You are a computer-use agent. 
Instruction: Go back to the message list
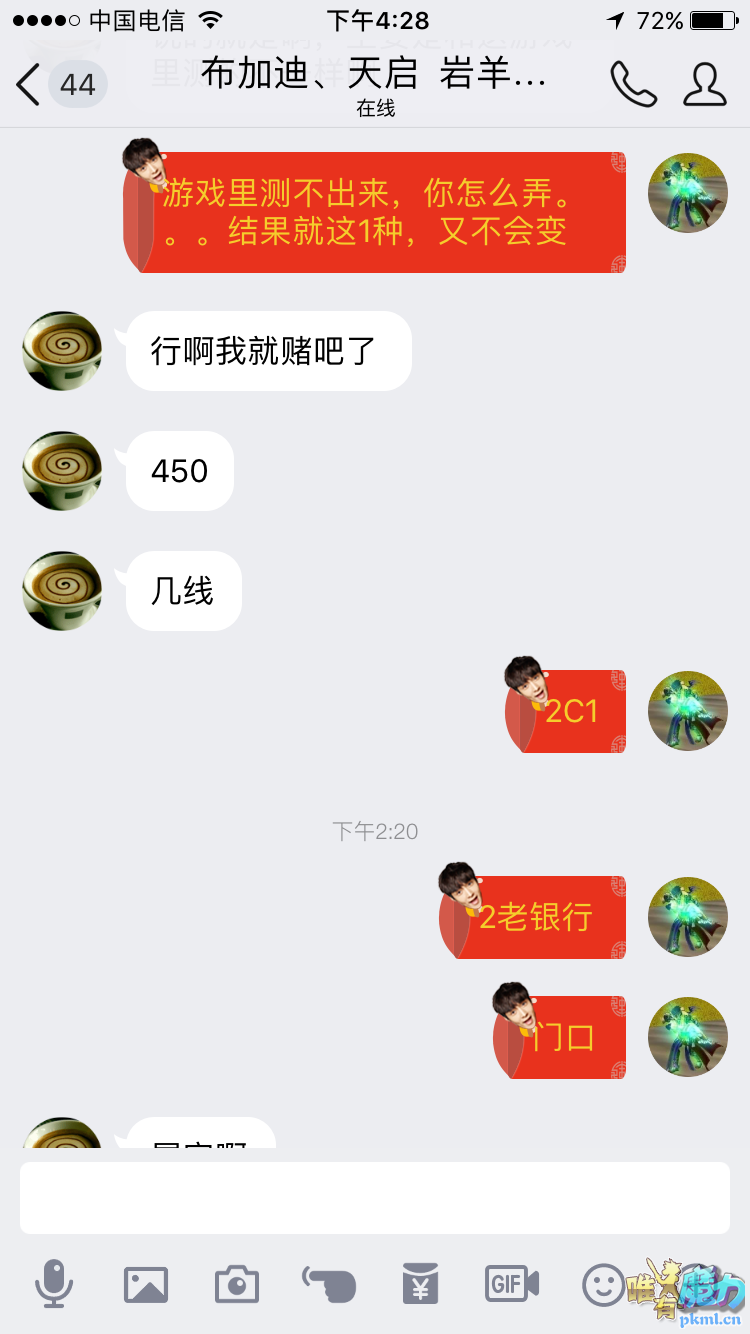[55, 84]
